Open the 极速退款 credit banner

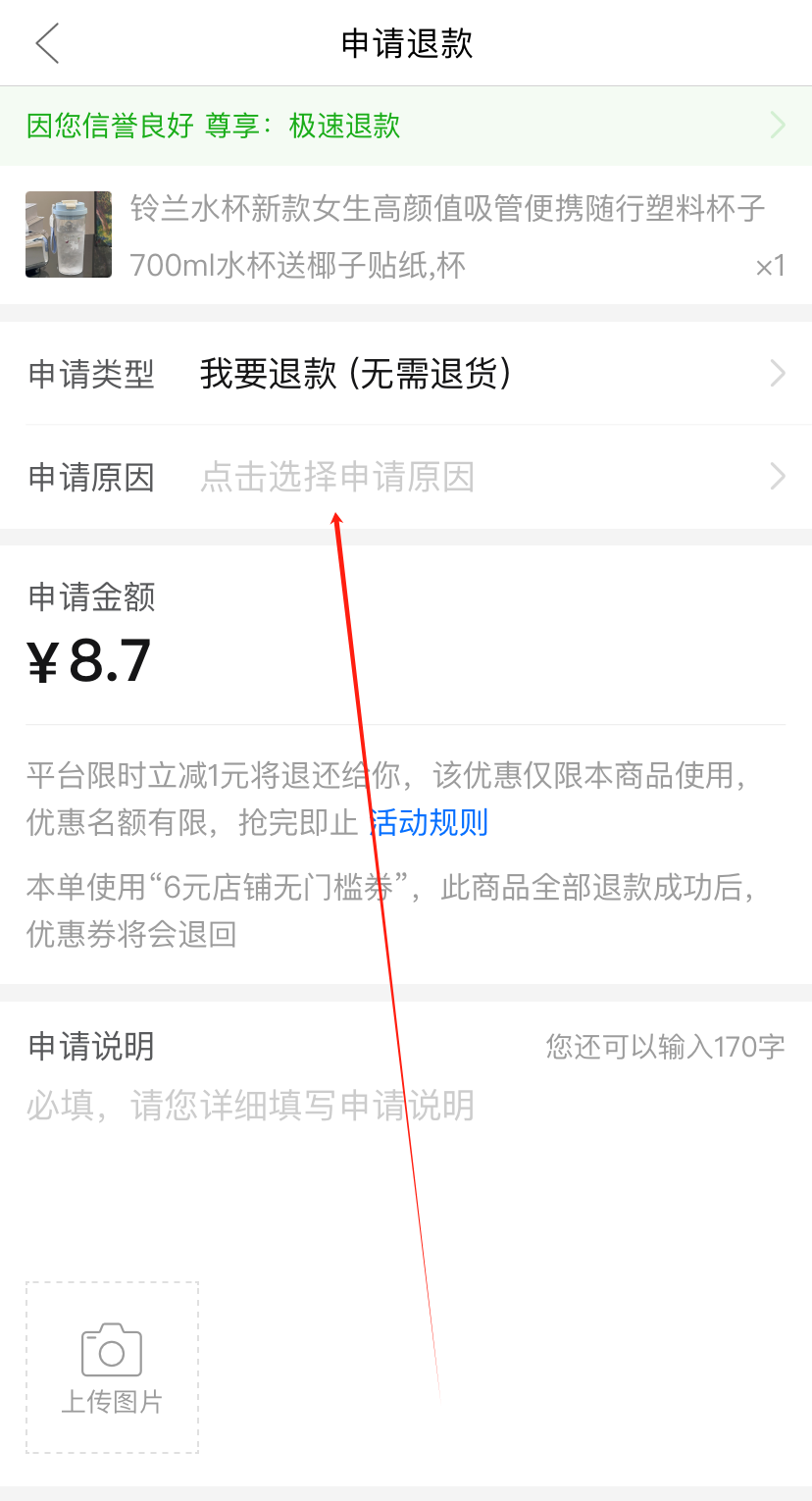(x=406, y=126)
